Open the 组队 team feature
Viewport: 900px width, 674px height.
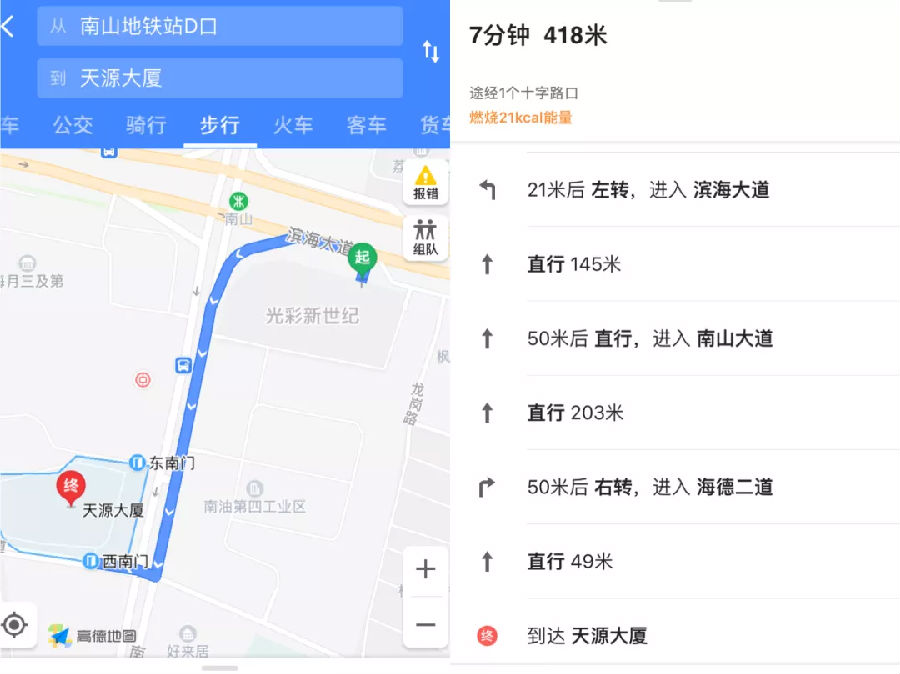click(426, 237)
